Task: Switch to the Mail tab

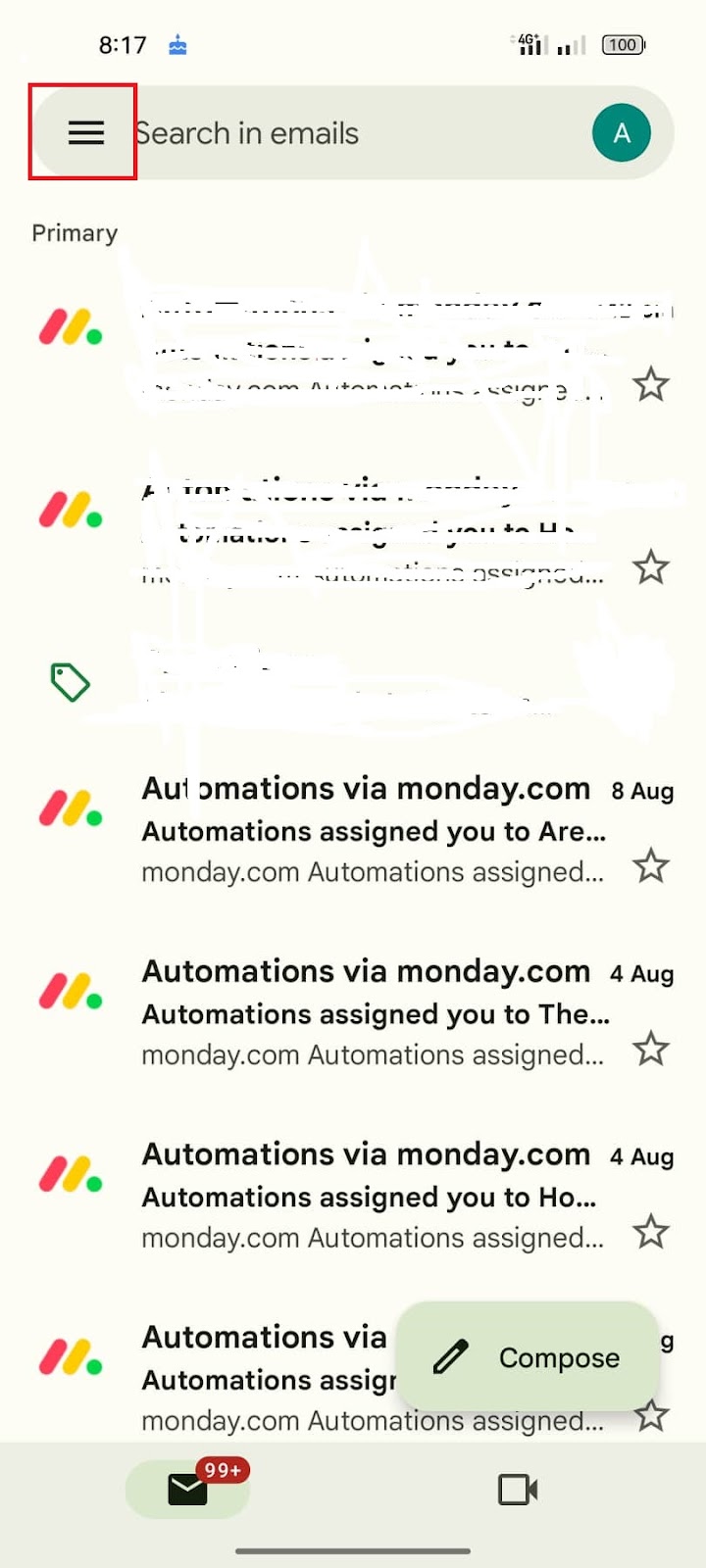Action: [187, 1490]
